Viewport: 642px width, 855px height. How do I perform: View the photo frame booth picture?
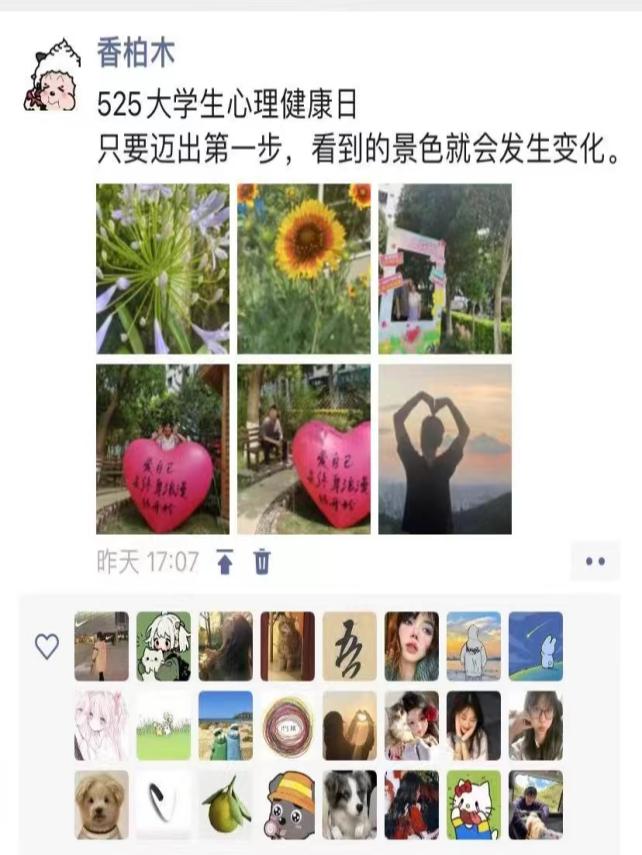pyautogui.click(x=445, y=268)
